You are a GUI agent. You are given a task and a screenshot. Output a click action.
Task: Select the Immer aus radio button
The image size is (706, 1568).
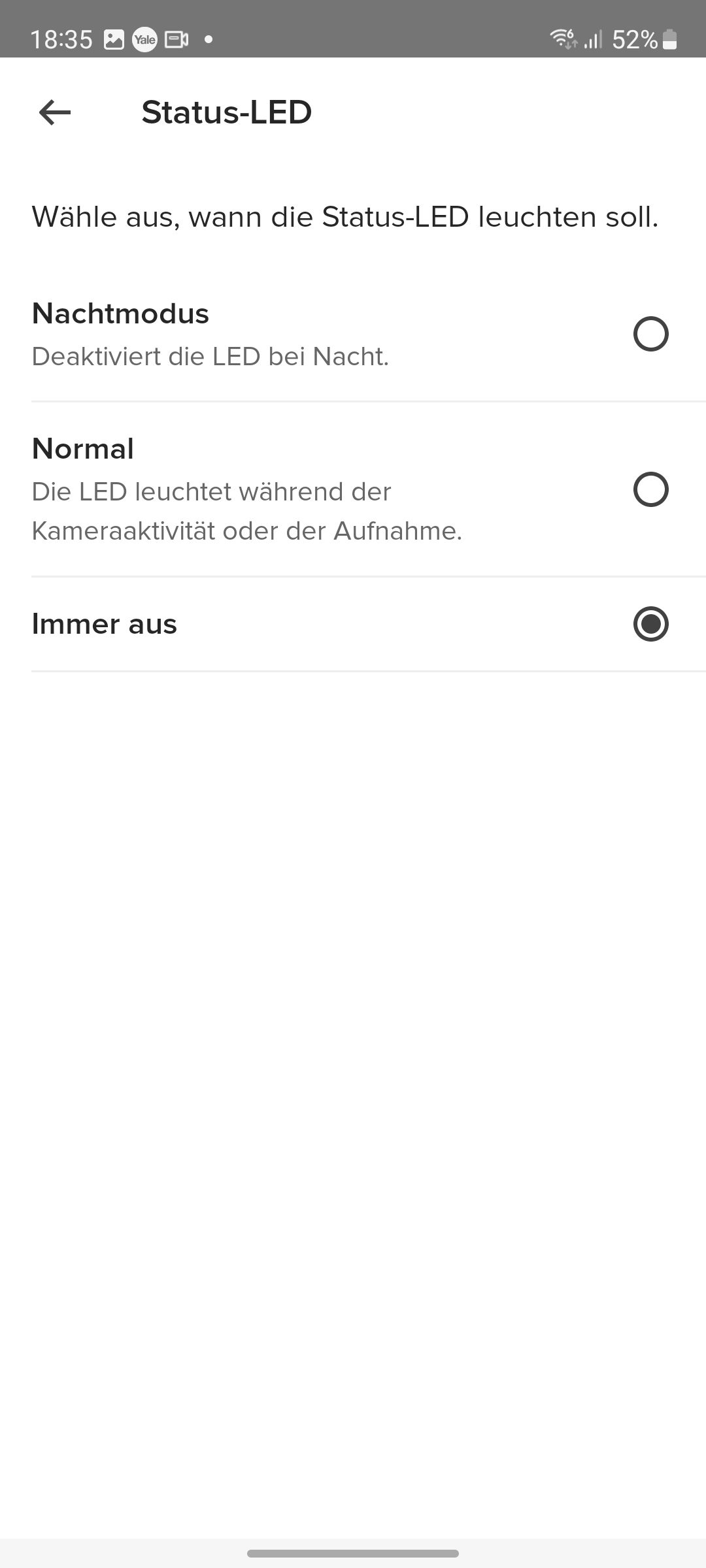point(650,624)
